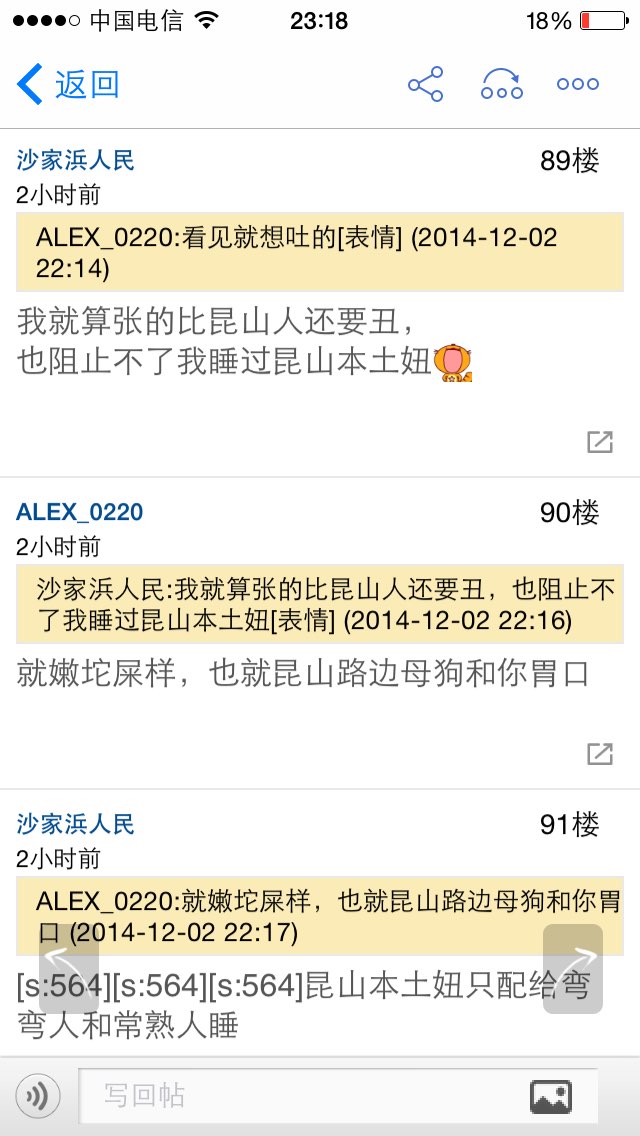Go to the previous page with the left arrow
This screenshot has width=640, height=1136.
(69, 969)
